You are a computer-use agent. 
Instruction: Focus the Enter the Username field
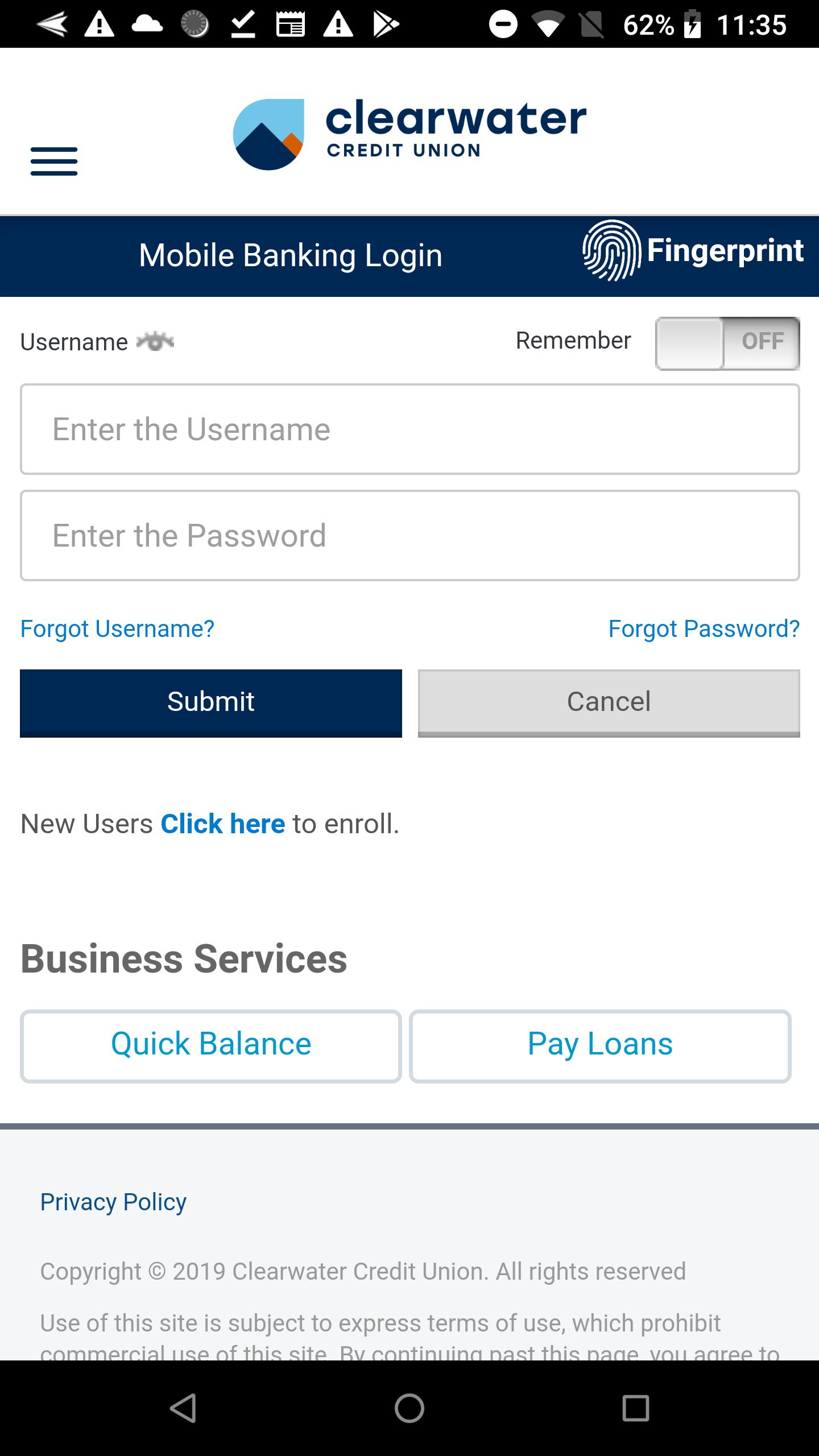[x=409, y=429]
